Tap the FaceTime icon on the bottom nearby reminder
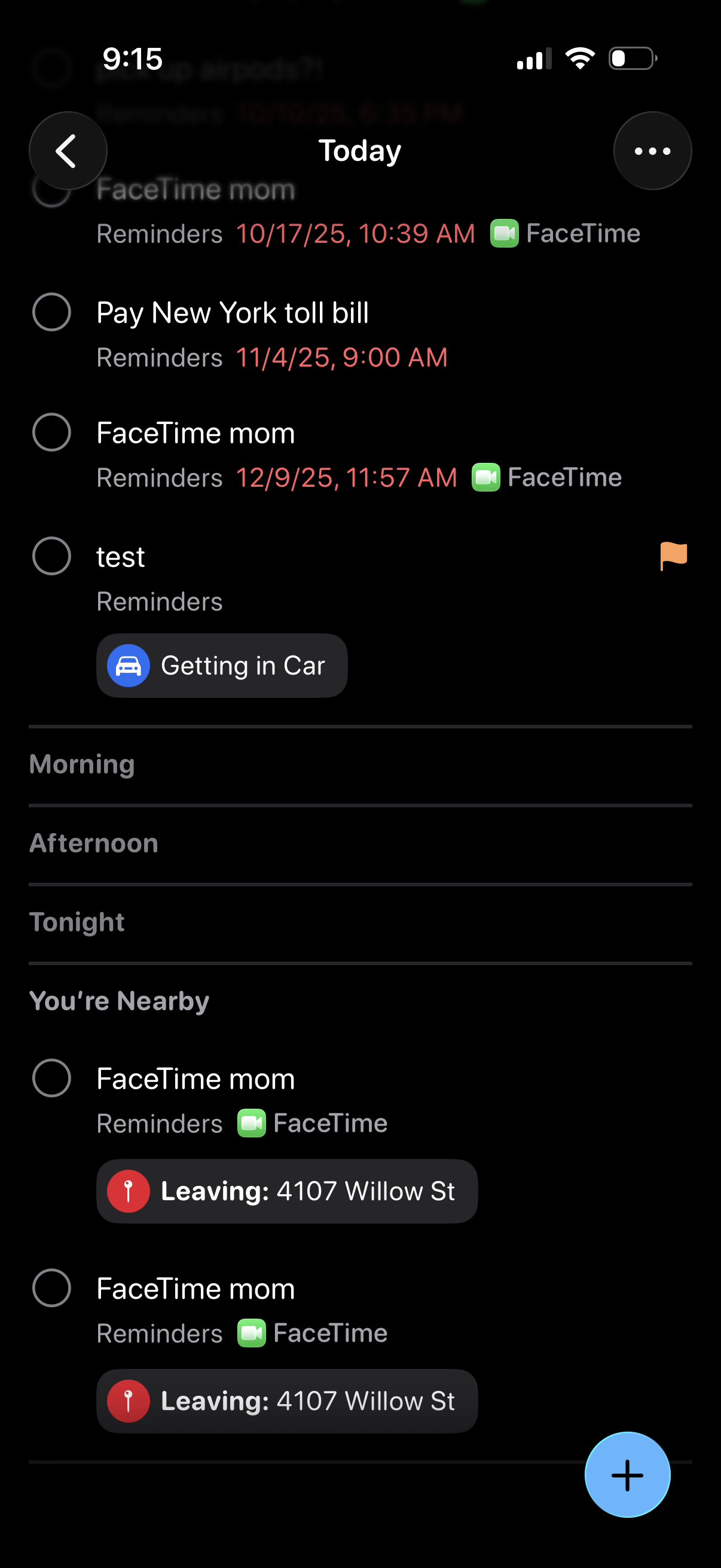Viewport: 721px width, 1568px height. click(252, 1333)
